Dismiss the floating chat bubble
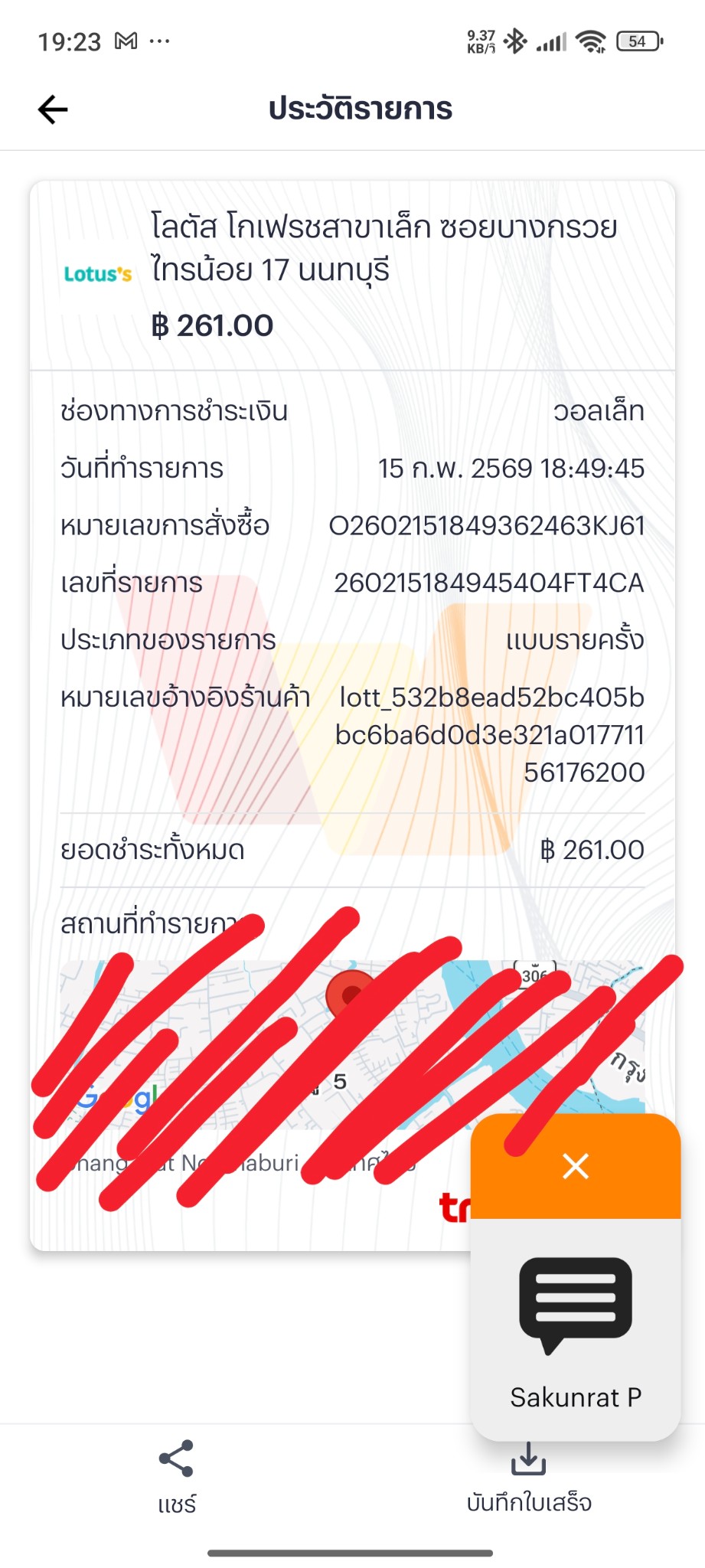The image size is (705, 1568). coord(576,1166)
